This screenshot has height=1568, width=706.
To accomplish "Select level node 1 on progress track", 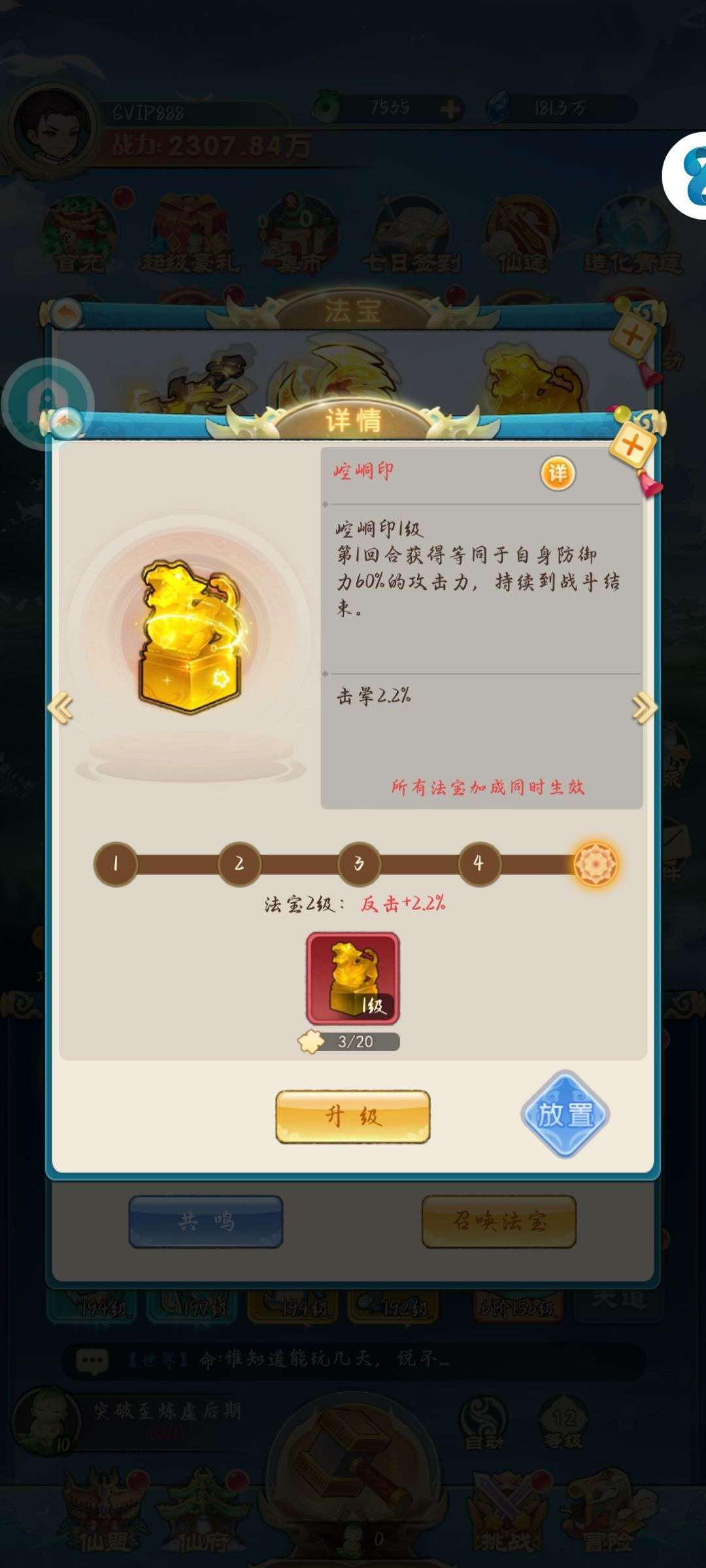I will pos(116,864).
